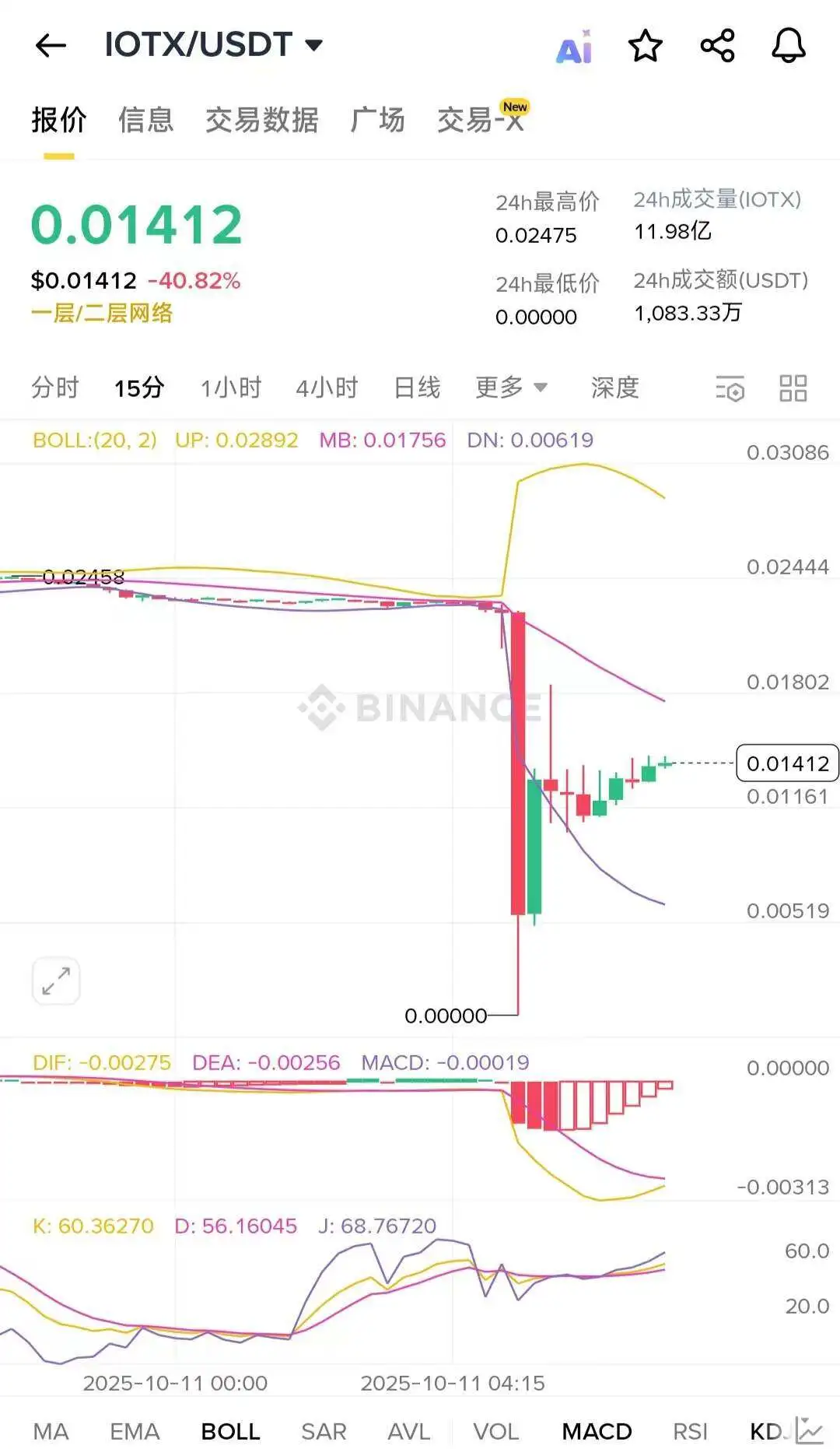Select the 1小时 timeframe
The width and height of the screenshot is (840, 1449).
point(229,387)
